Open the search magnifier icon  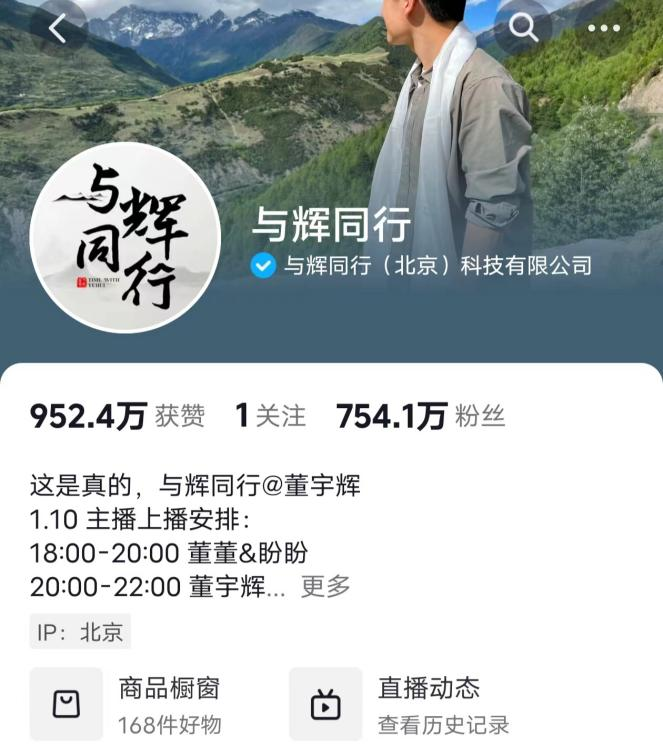pyautogui.click(x=523, y=28)
